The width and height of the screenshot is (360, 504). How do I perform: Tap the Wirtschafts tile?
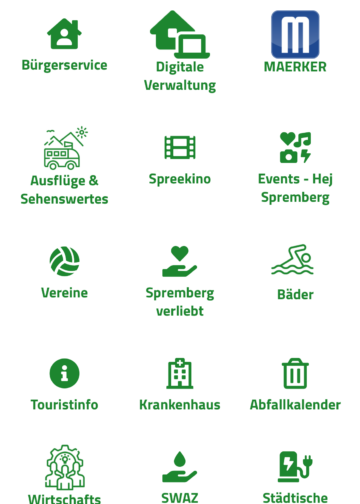(64, 475)
